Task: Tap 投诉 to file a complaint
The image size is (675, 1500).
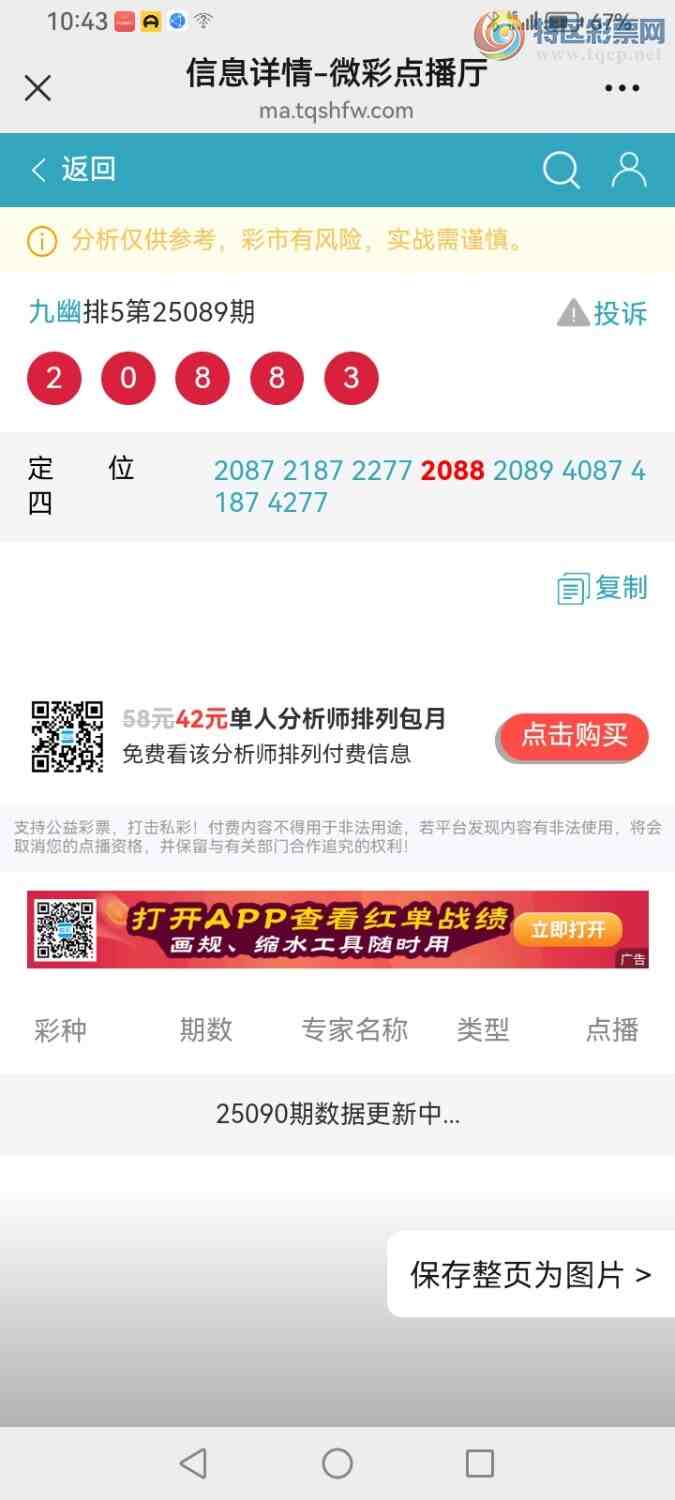Action: 603,313
